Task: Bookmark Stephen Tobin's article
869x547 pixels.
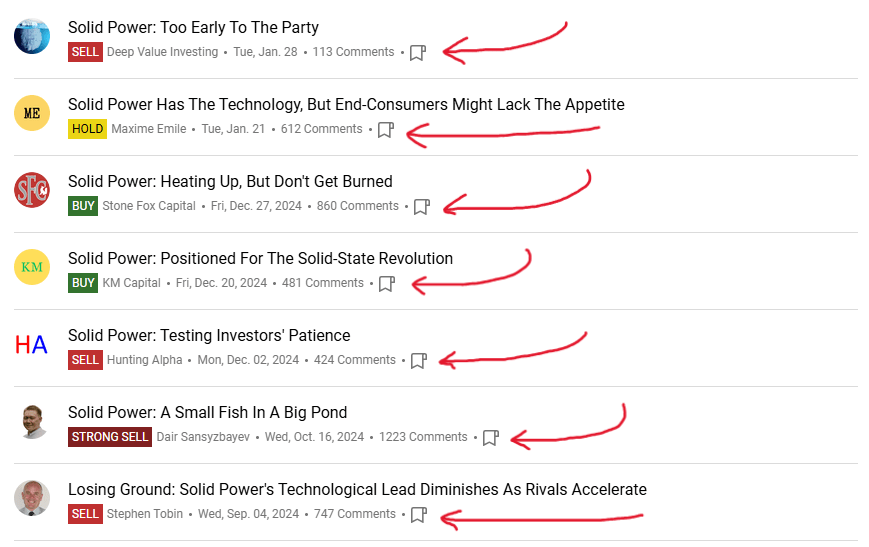Action: (x=419, y=515)
